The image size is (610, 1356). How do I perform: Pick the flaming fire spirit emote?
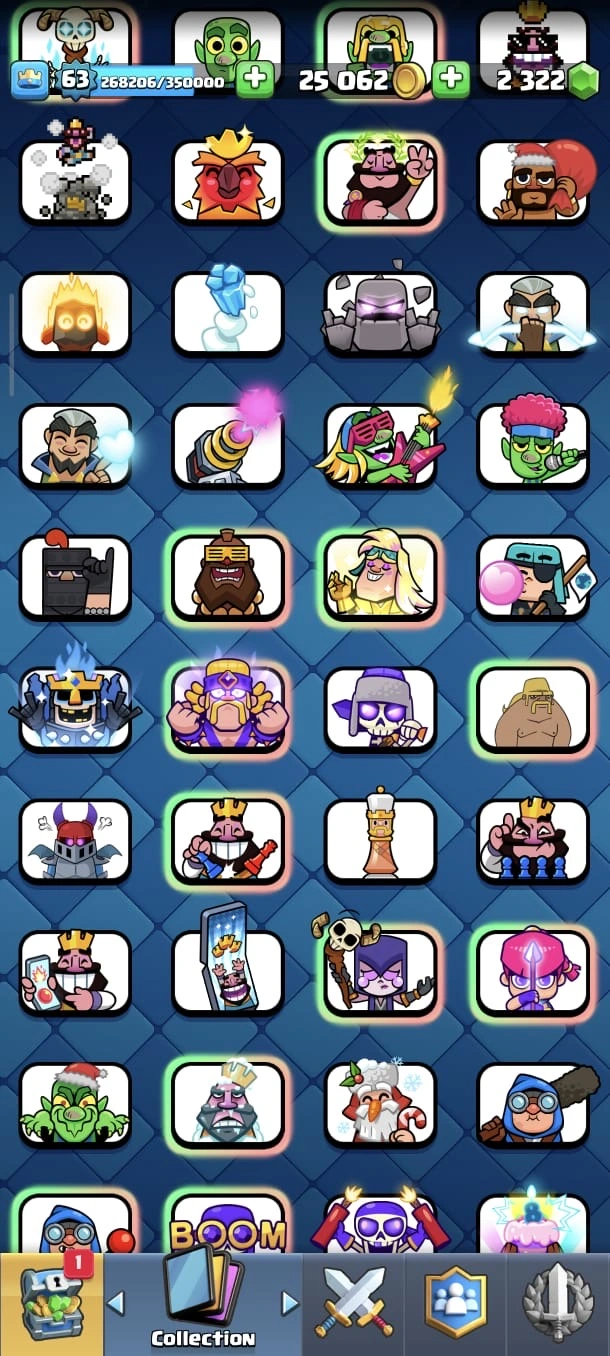coord(75,314)
